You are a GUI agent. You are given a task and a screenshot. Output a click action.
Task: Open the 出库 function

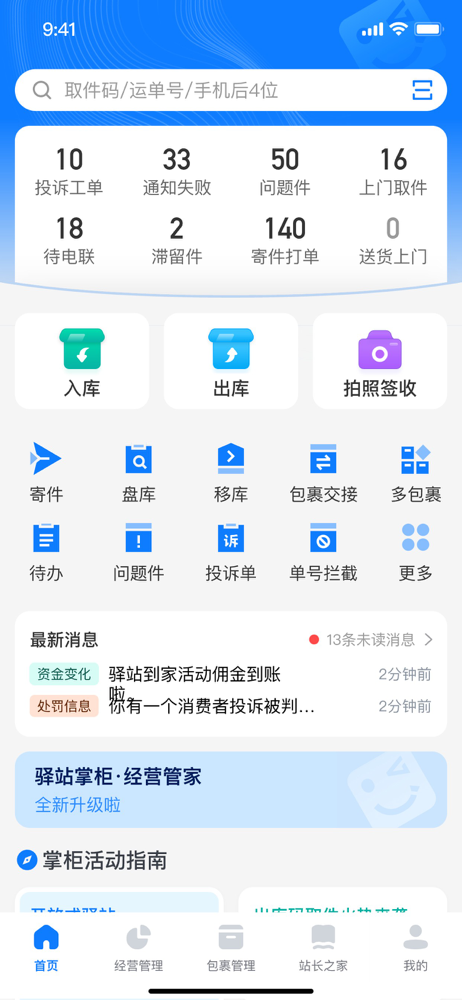pyautogui.click(x=231, y=361)
